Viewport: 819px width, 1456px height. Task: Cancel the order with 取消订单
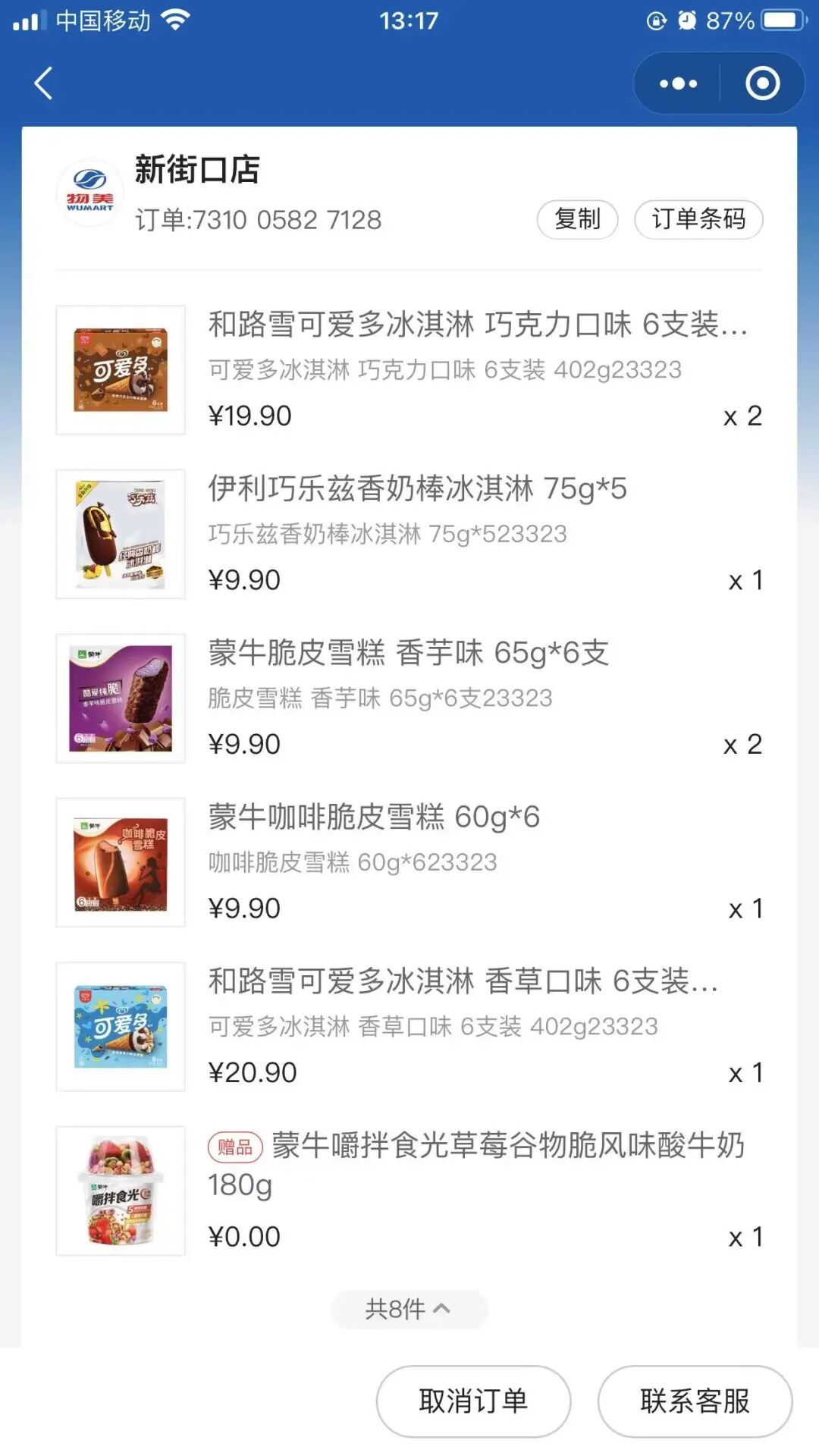(473, 1401)
